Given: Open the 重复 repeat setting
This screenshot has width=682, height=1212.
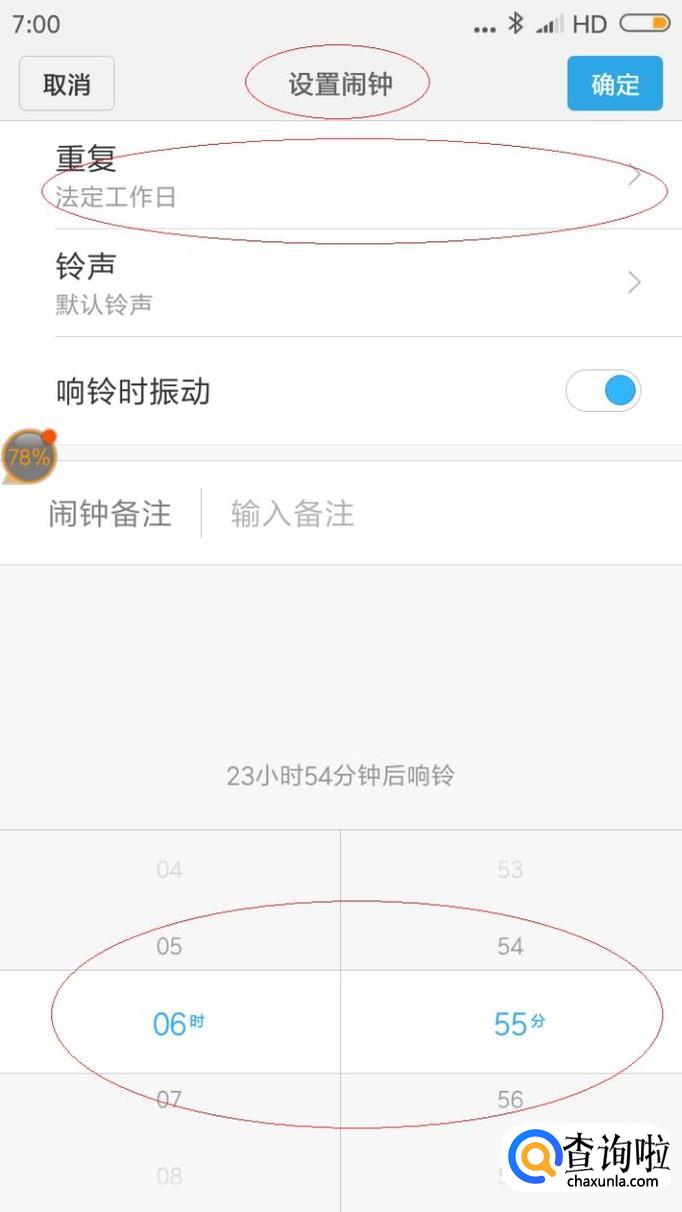Looking at the screenshot, I should coord(340,175).
